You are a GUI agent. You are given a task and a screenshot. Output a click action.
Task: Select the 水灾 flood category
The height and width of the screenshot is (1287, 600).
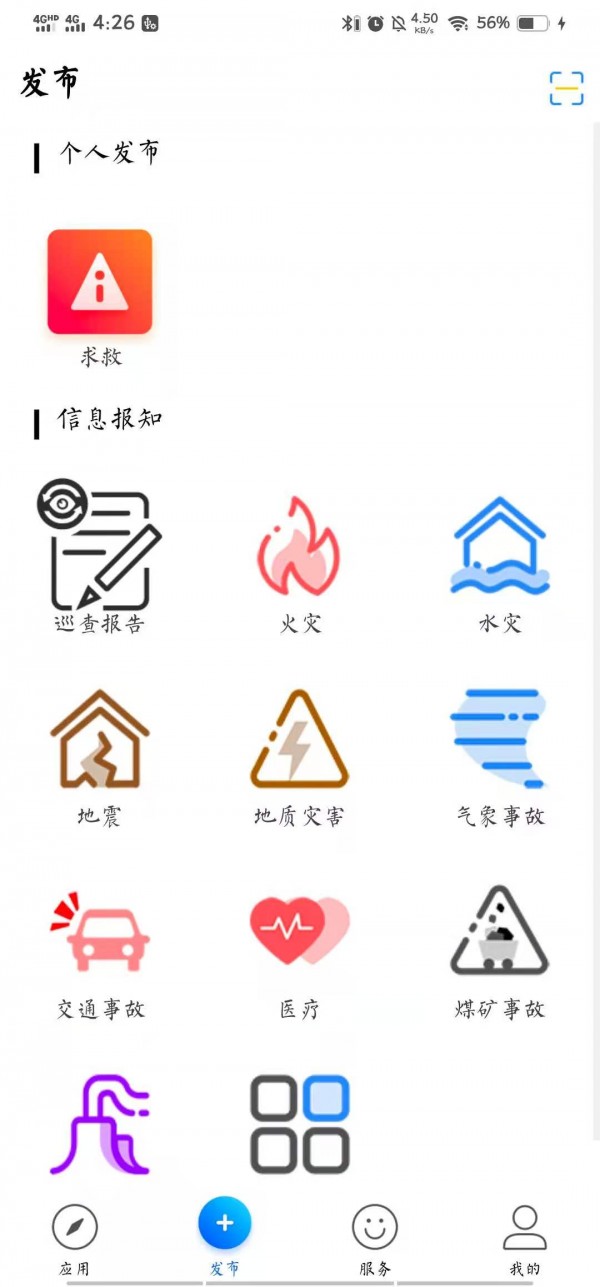click(499, 563)
